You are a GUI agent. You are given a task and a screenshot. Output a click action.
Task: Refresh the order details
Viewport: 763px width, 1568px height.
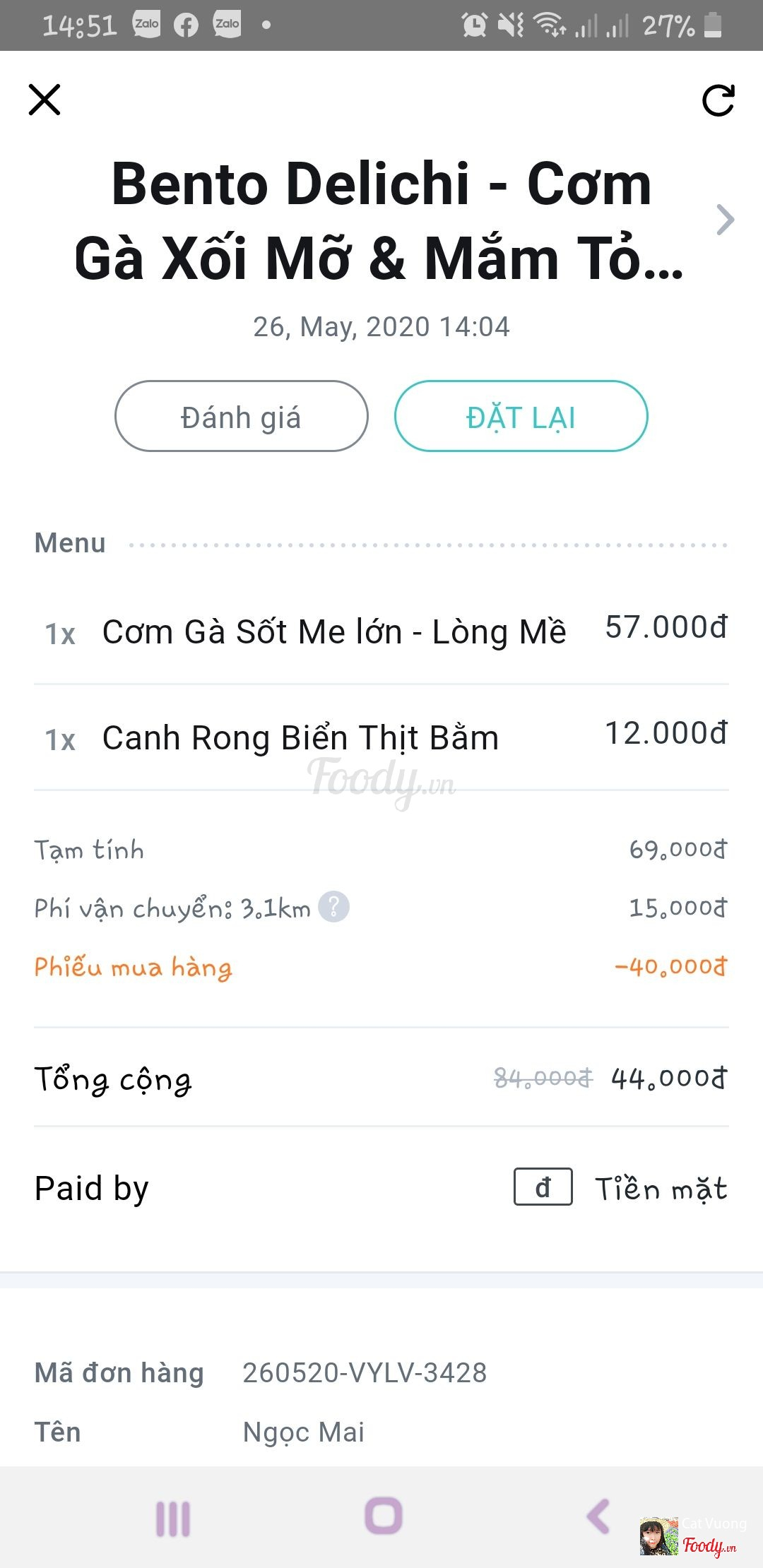click(x=718, y=100)
